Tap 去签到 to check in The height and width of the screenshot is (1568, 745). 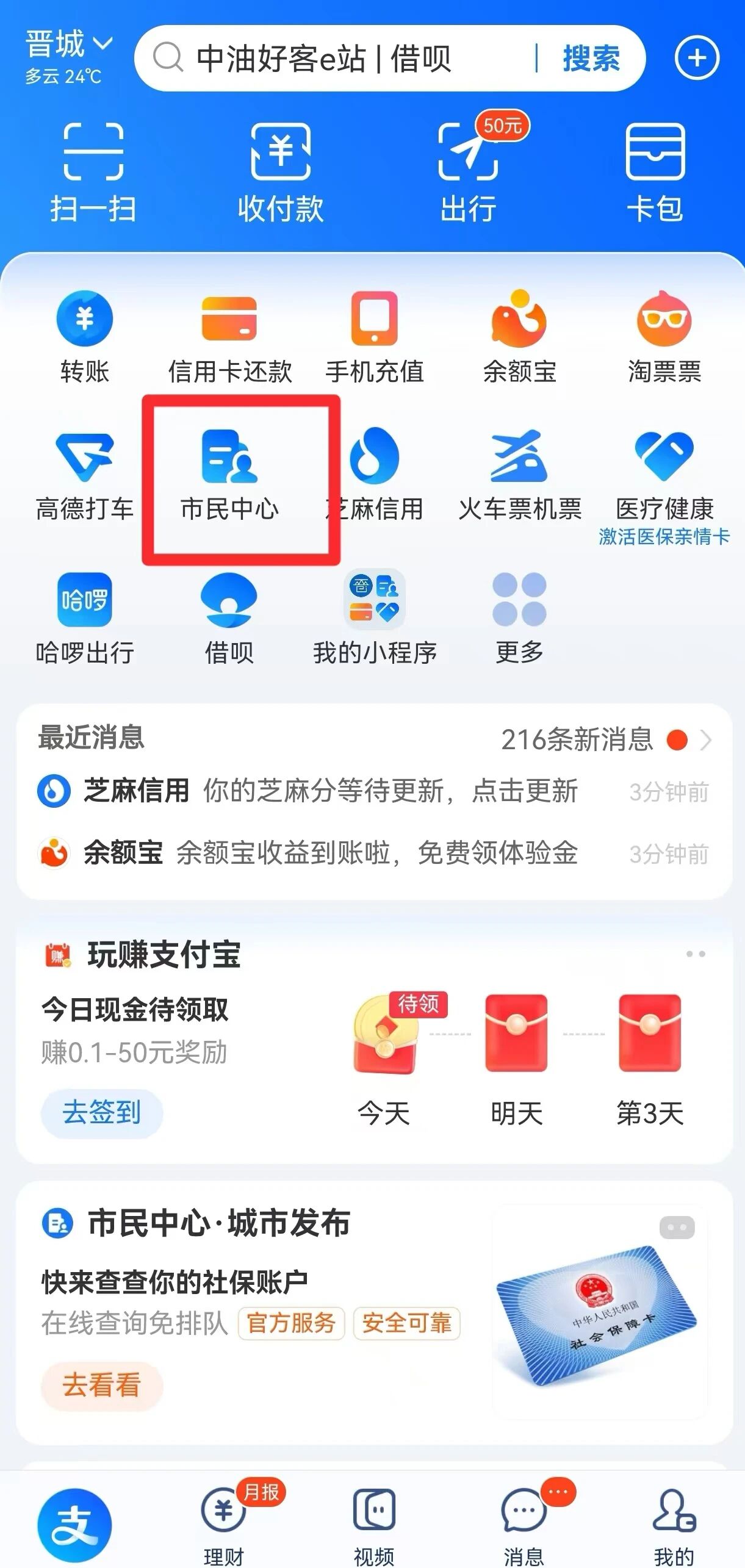[x=102, y=1112]
